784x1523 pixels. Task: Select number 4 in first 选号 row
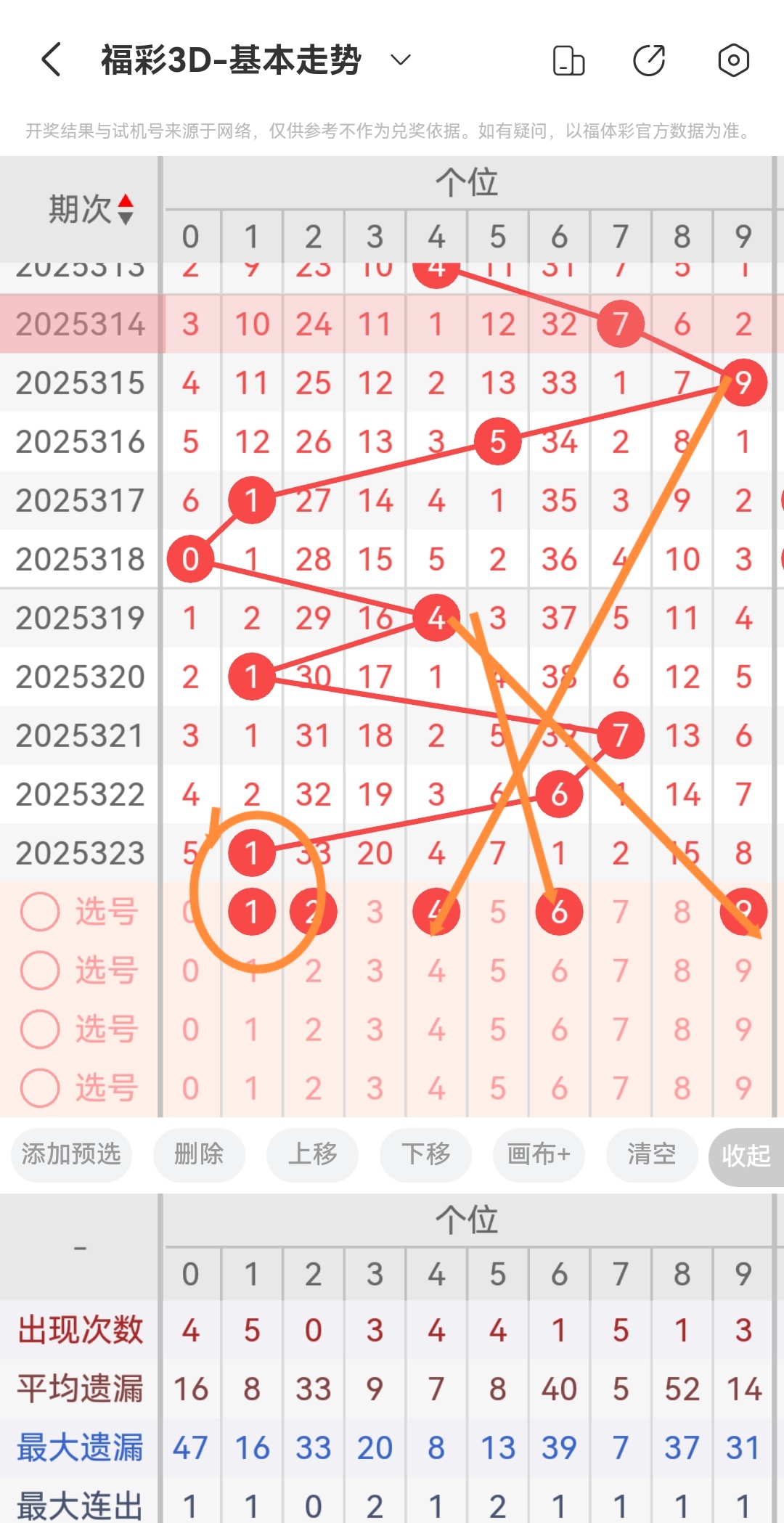(x=436, y=911)
